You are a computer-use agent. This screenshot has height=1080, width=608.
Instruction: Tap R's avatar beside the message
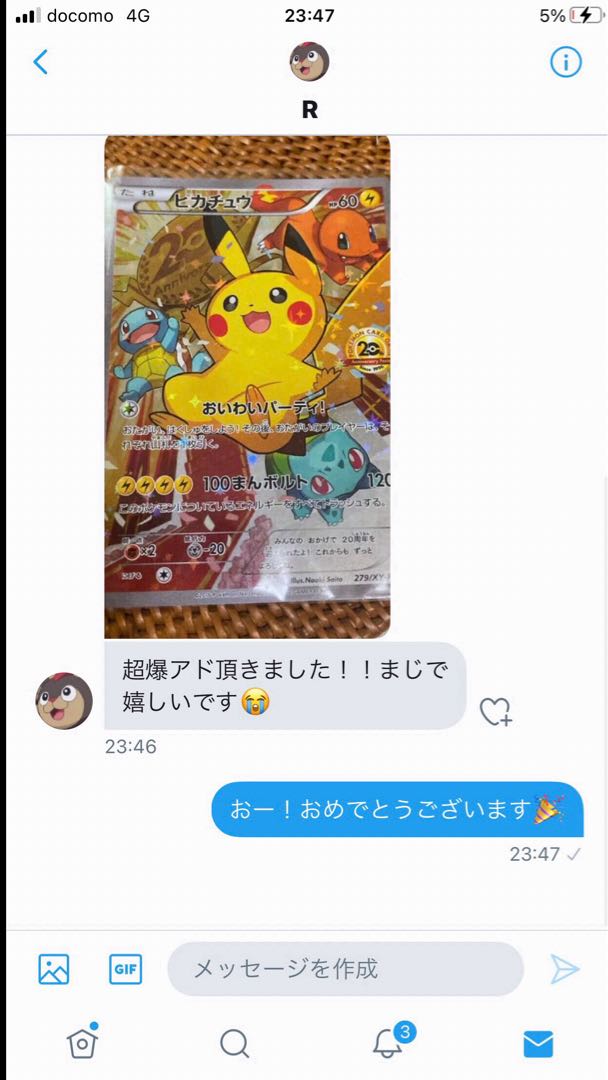(x=64, y=700)
